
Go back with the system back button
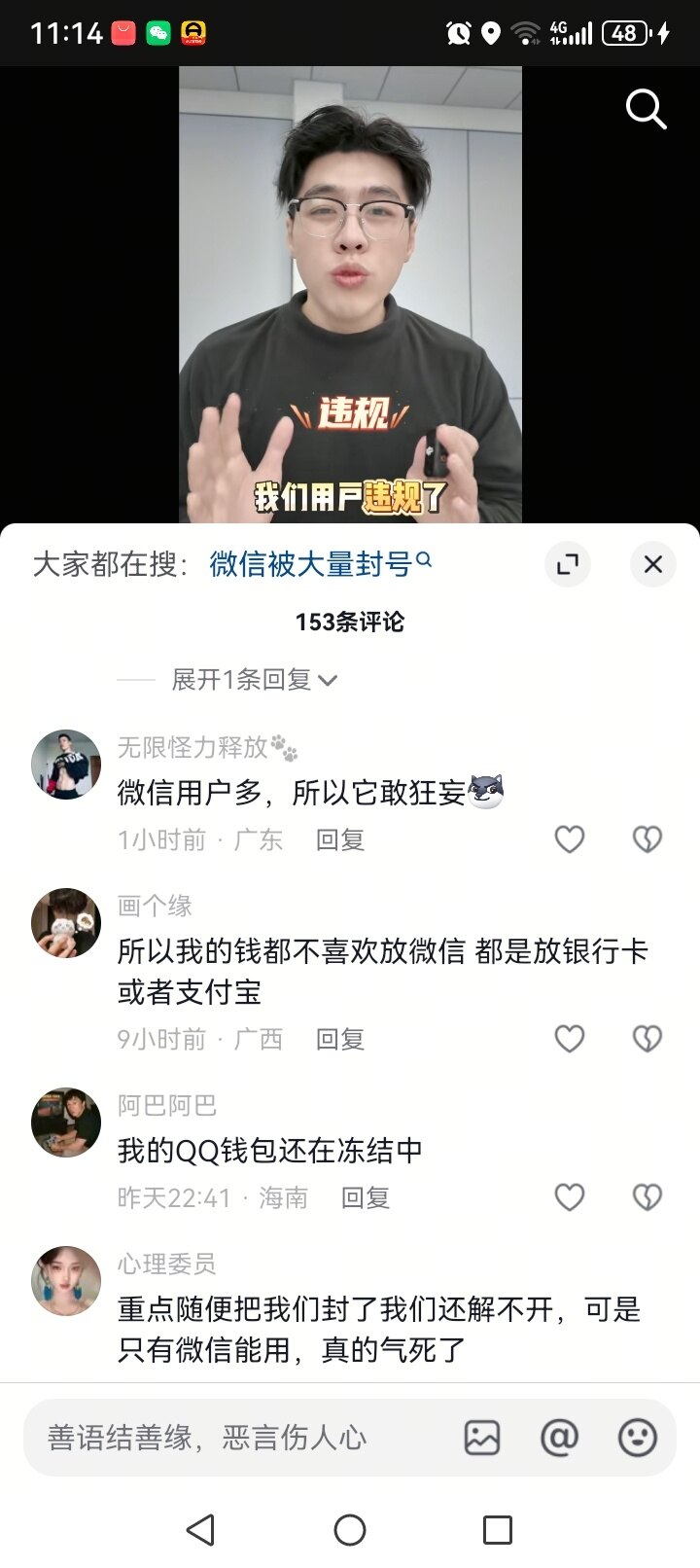[200, 1530]
